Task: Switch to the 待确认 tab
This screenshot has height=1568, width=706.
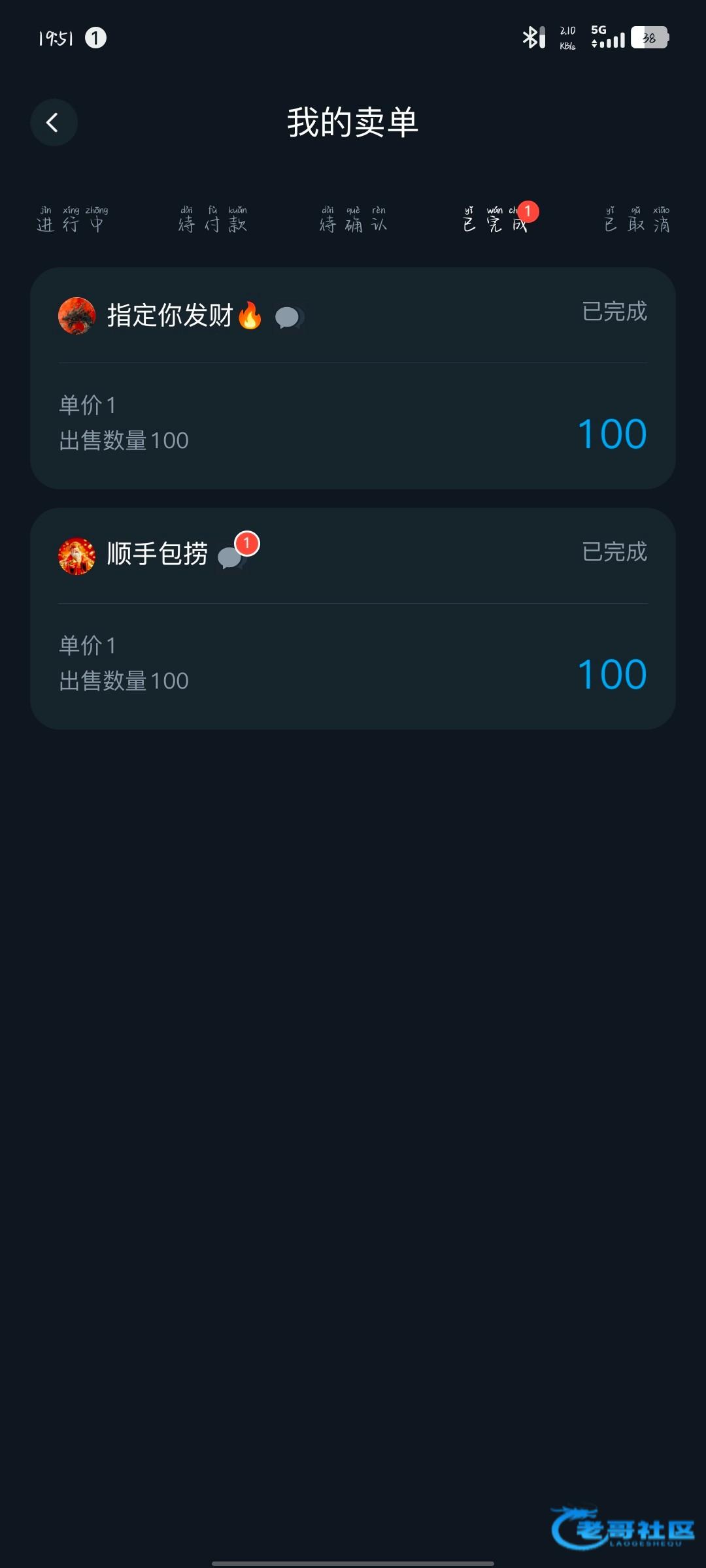Action: [353, 220]
